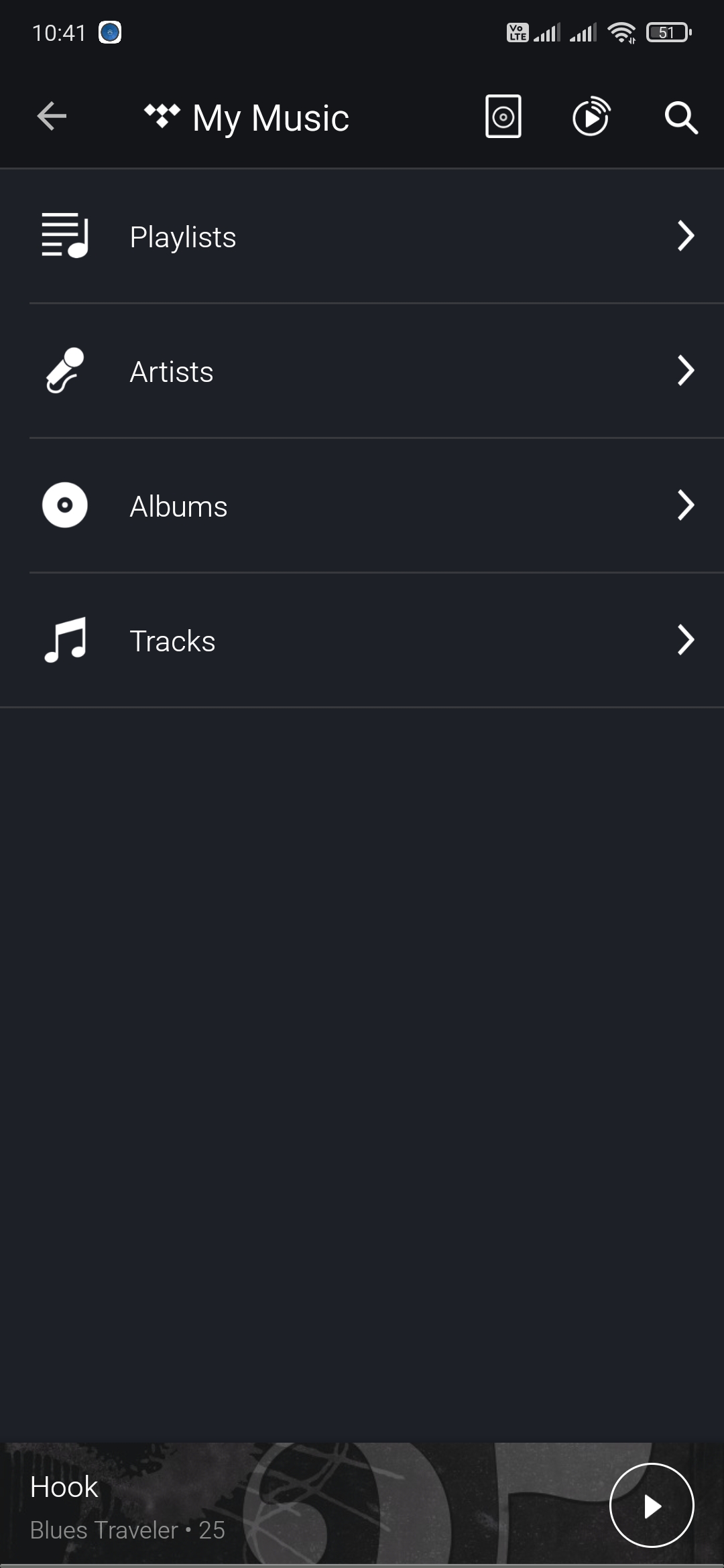
Task: View the Albums list
Action: click(x=362, y=506)
